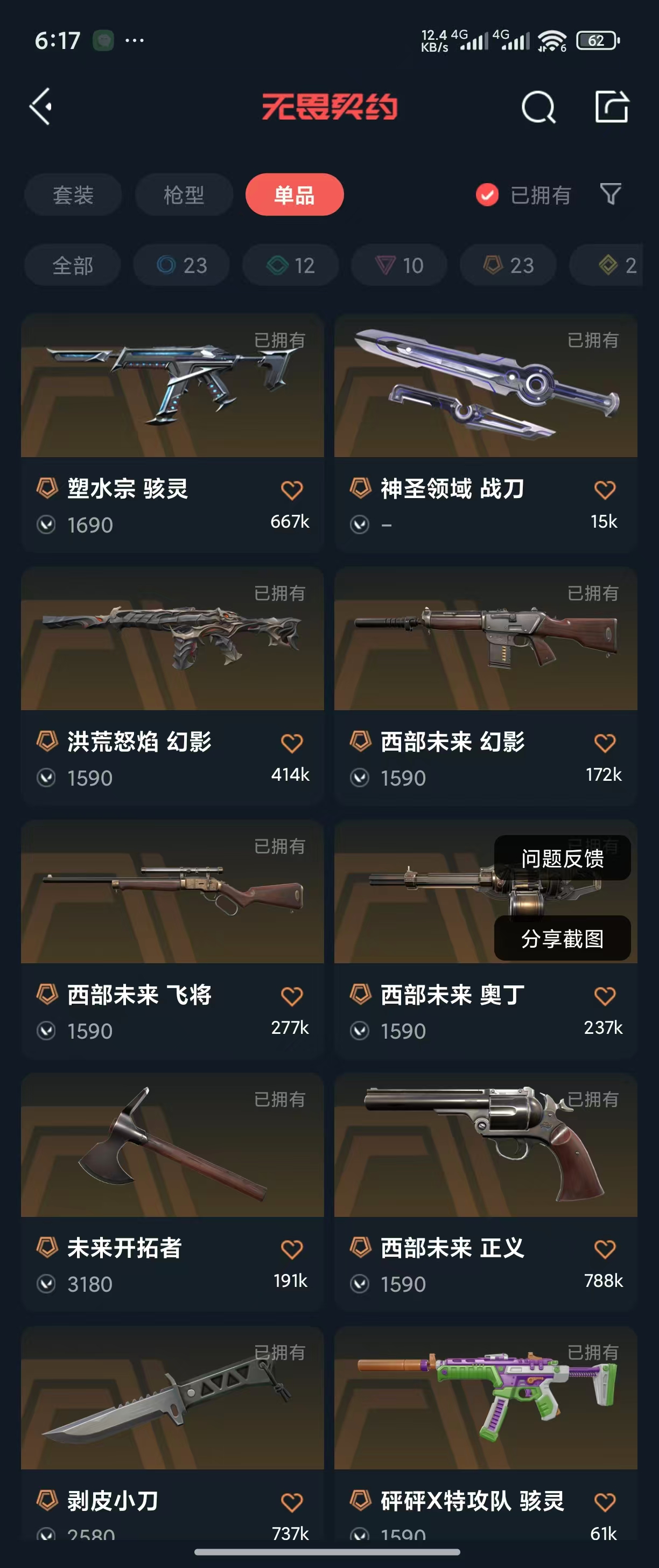Select the 全部 rarity chip
659x1568 pixels.
(73, 265)
